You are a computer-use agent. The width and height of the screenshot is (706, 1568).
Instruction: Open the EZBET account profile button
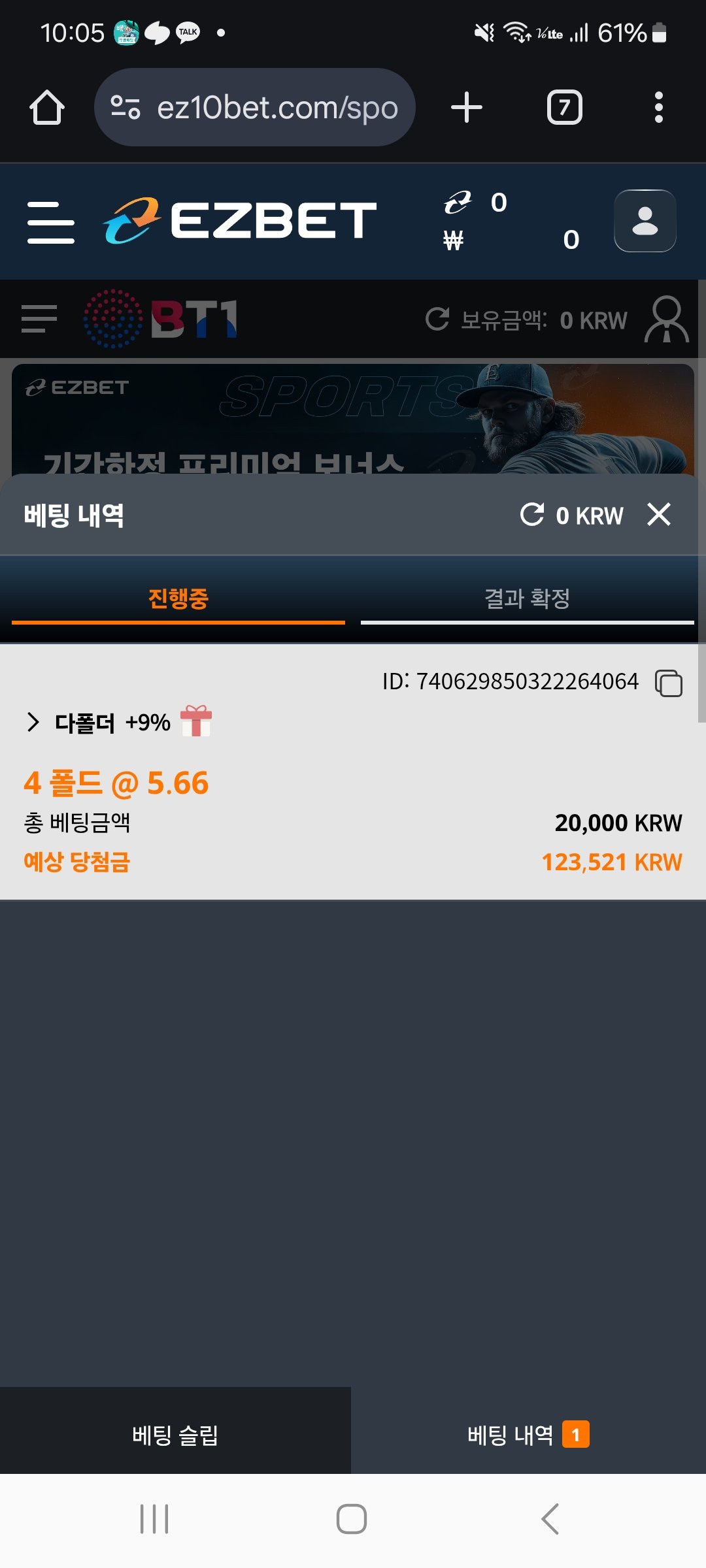coord(645,221)
